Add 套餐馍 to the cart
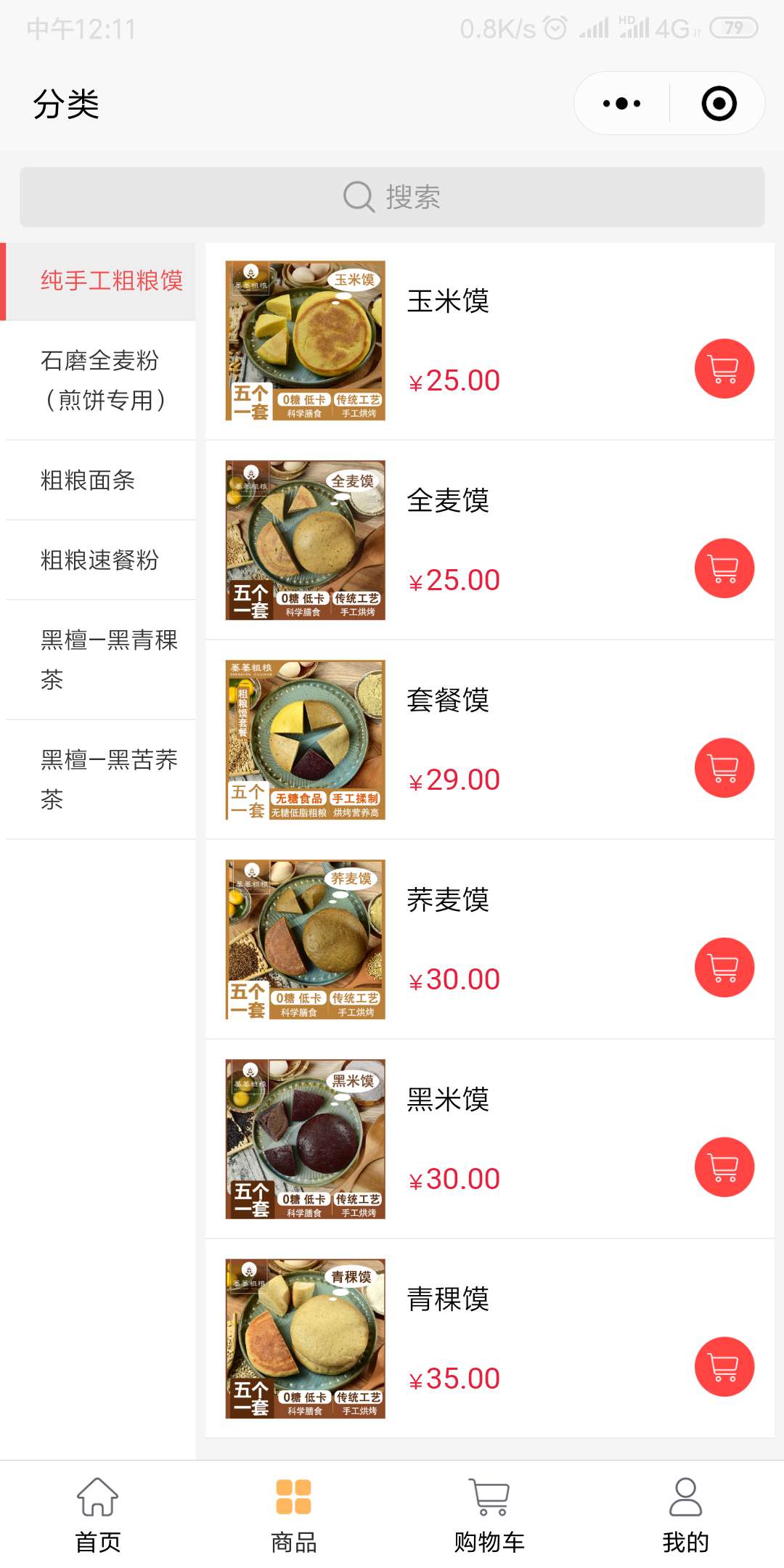This screenshot has width=784, height=1568. (724, 768)
